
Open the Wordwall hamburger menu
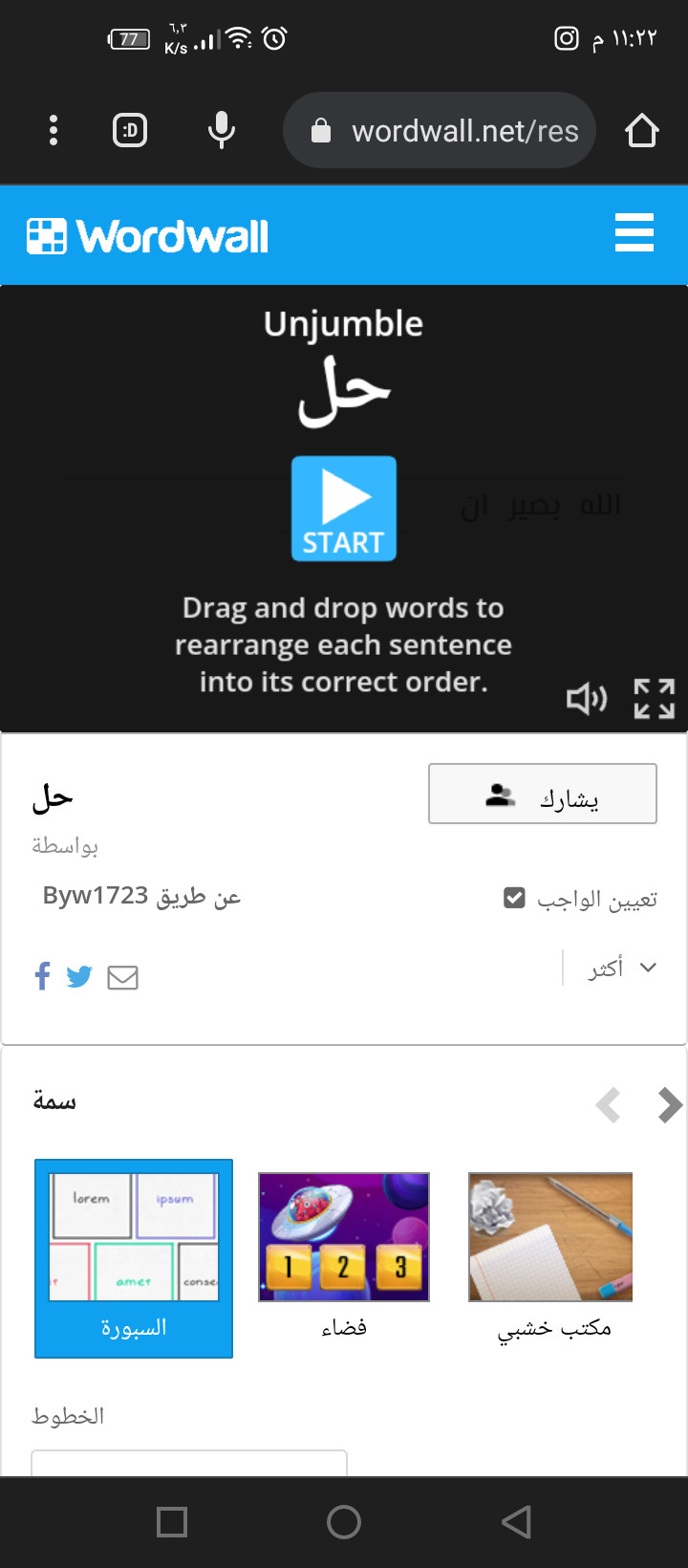click(x=634, y=233)
